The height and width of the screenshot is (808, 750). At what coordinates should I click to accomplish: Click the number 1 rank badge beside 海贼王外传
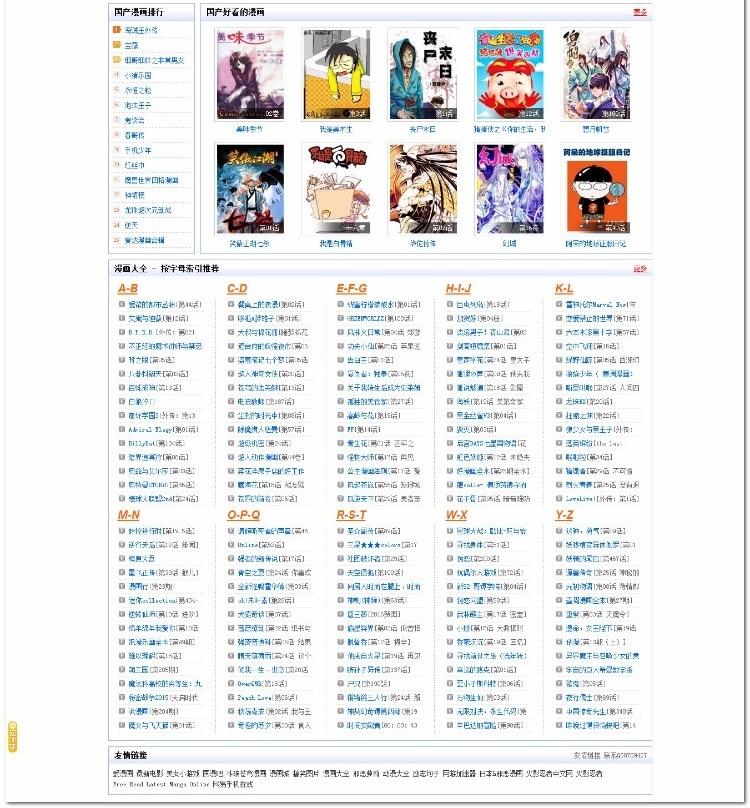117,29
